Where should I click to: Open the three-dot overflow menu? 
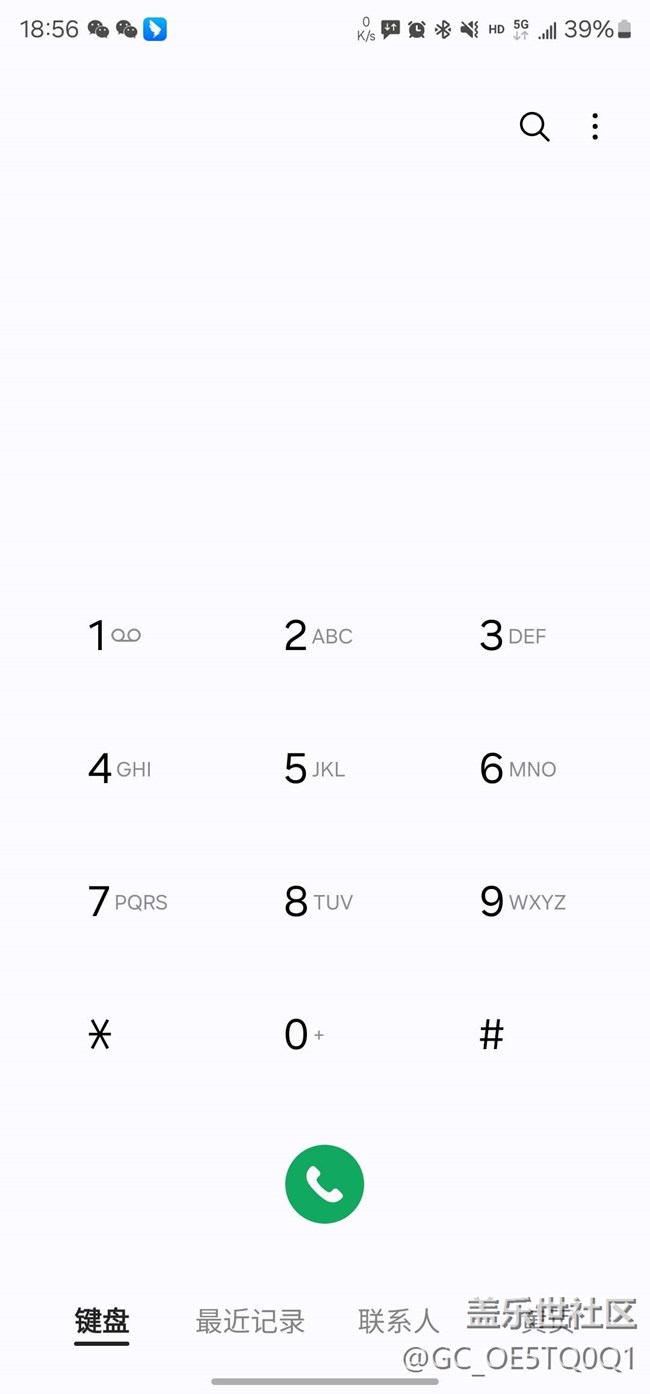pyautogui.click(x=595, y=127)
